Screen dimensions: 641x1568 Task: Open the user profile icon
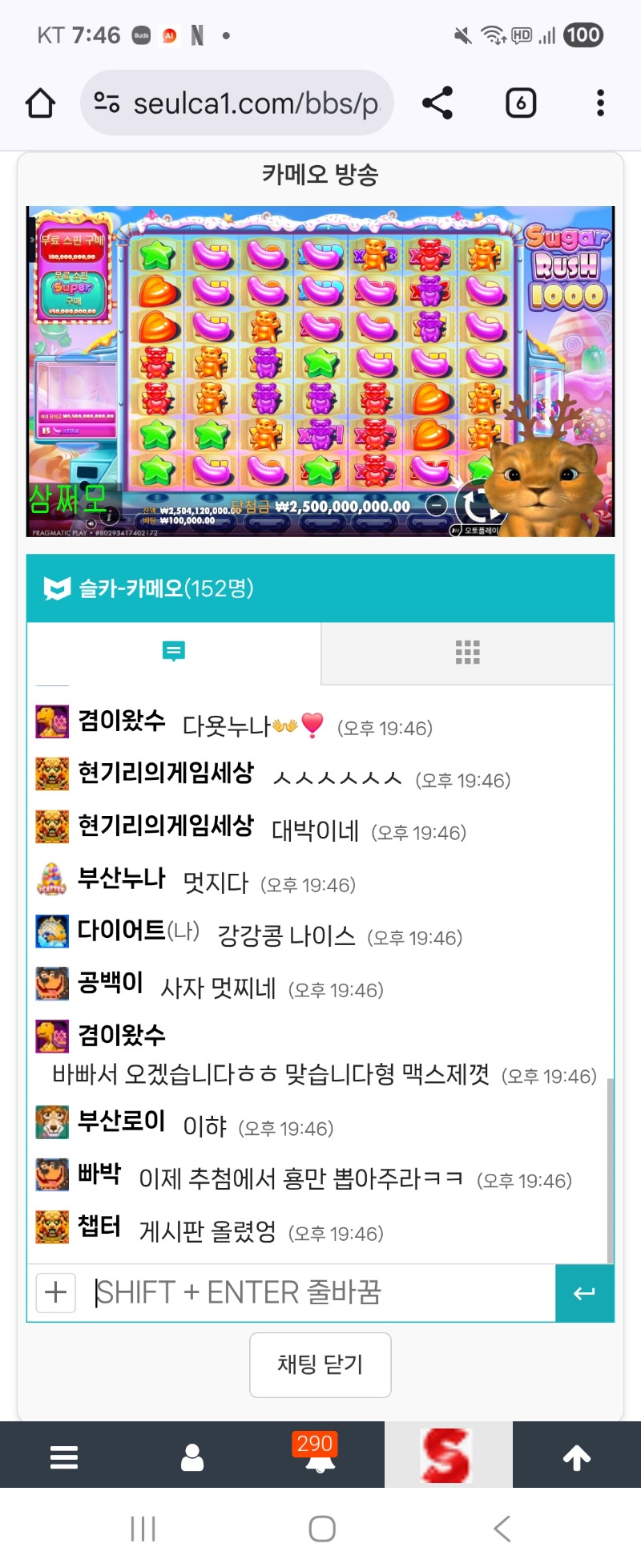point(192,1457)
